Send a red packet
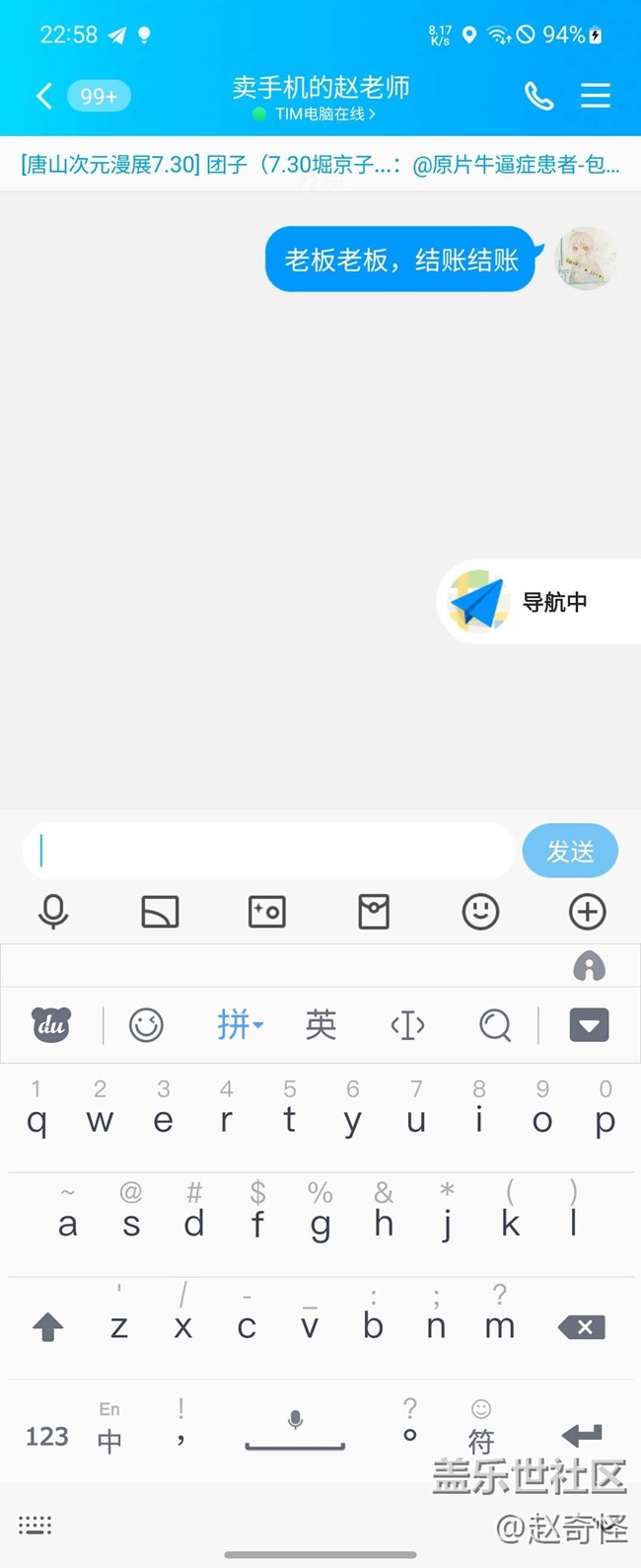The width and height of the screenshot is (641, 1568). point(374,912)
